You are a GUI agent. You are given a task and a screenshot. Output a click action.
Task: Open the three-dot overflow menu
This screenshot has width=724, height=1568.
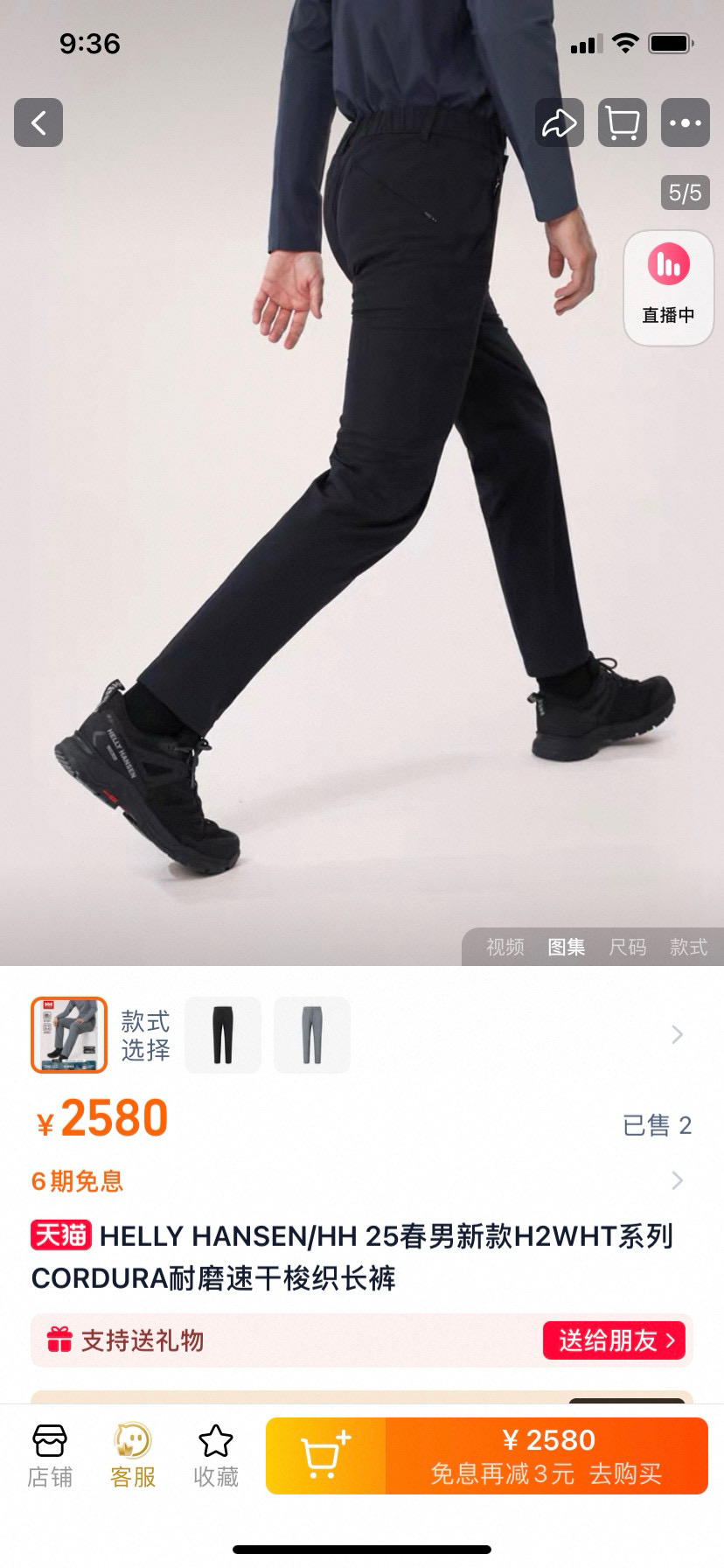tap(685, 122)
